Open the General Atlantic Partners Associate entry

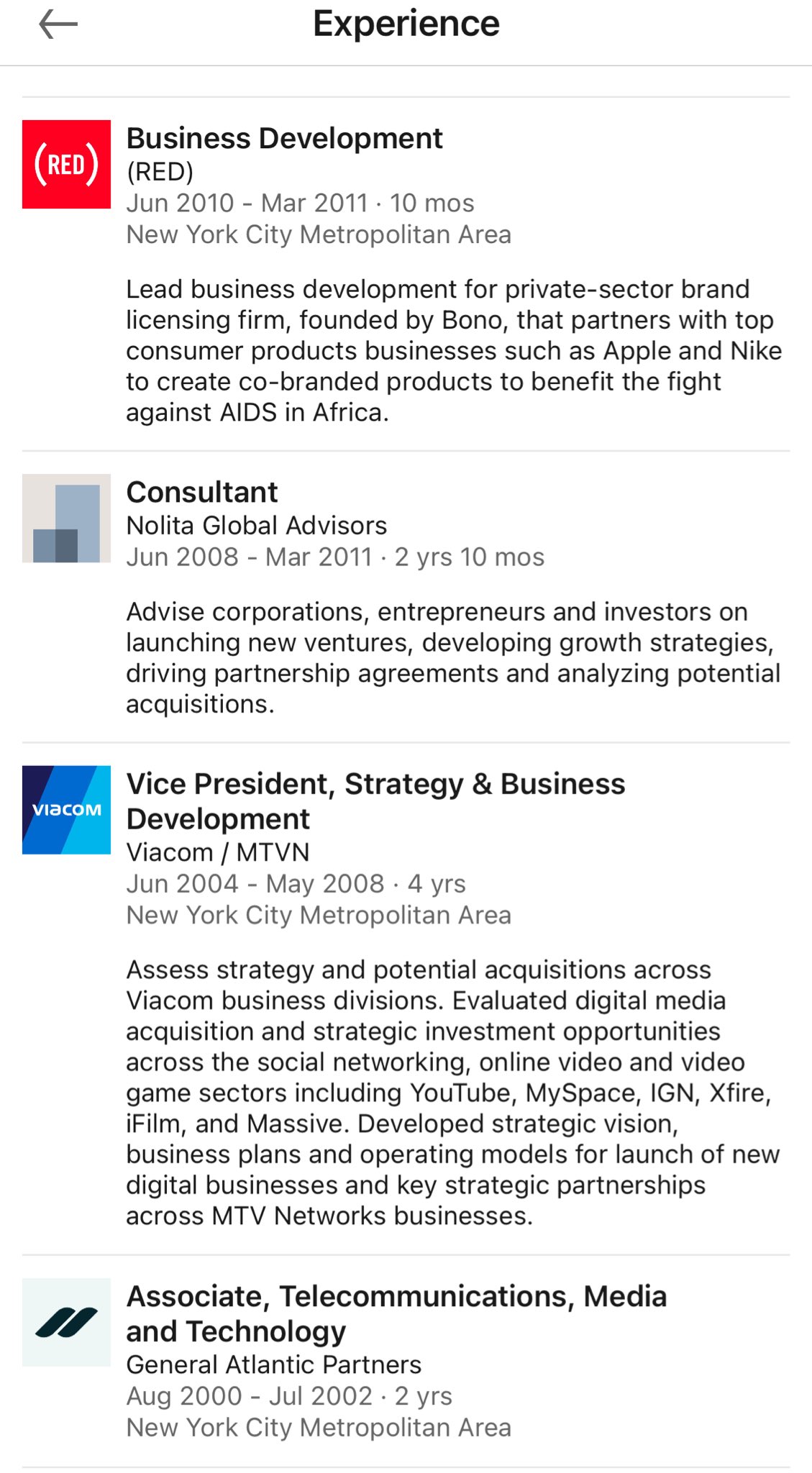[x=396, y=1313]
